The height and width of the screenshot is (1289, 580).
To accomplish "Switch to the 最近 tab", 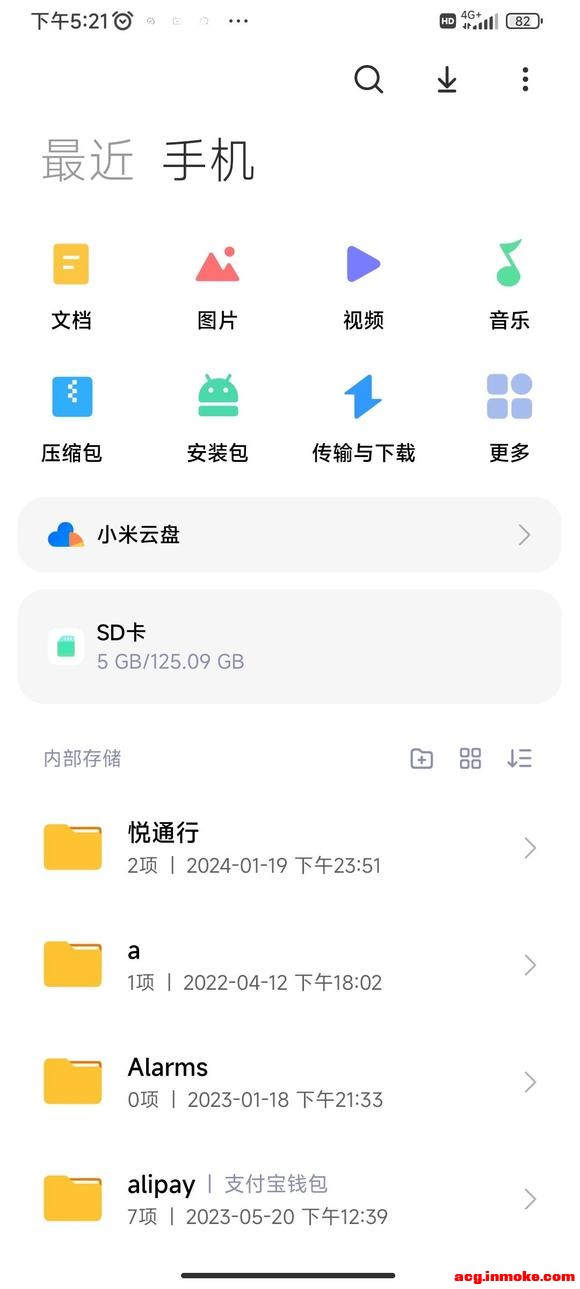I will (88, 160).
